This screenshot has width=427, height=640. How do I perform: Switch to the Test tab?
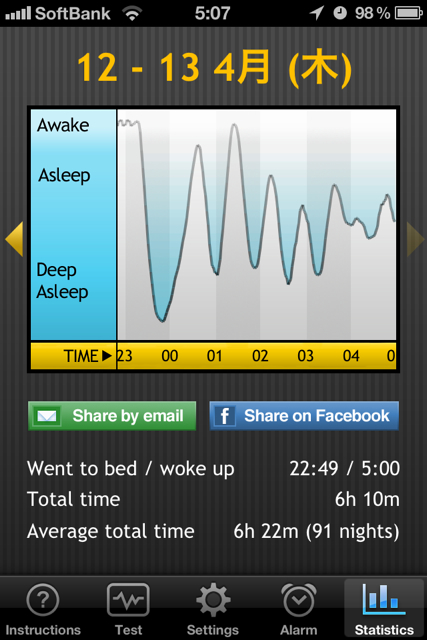click(x=128, y=609)
